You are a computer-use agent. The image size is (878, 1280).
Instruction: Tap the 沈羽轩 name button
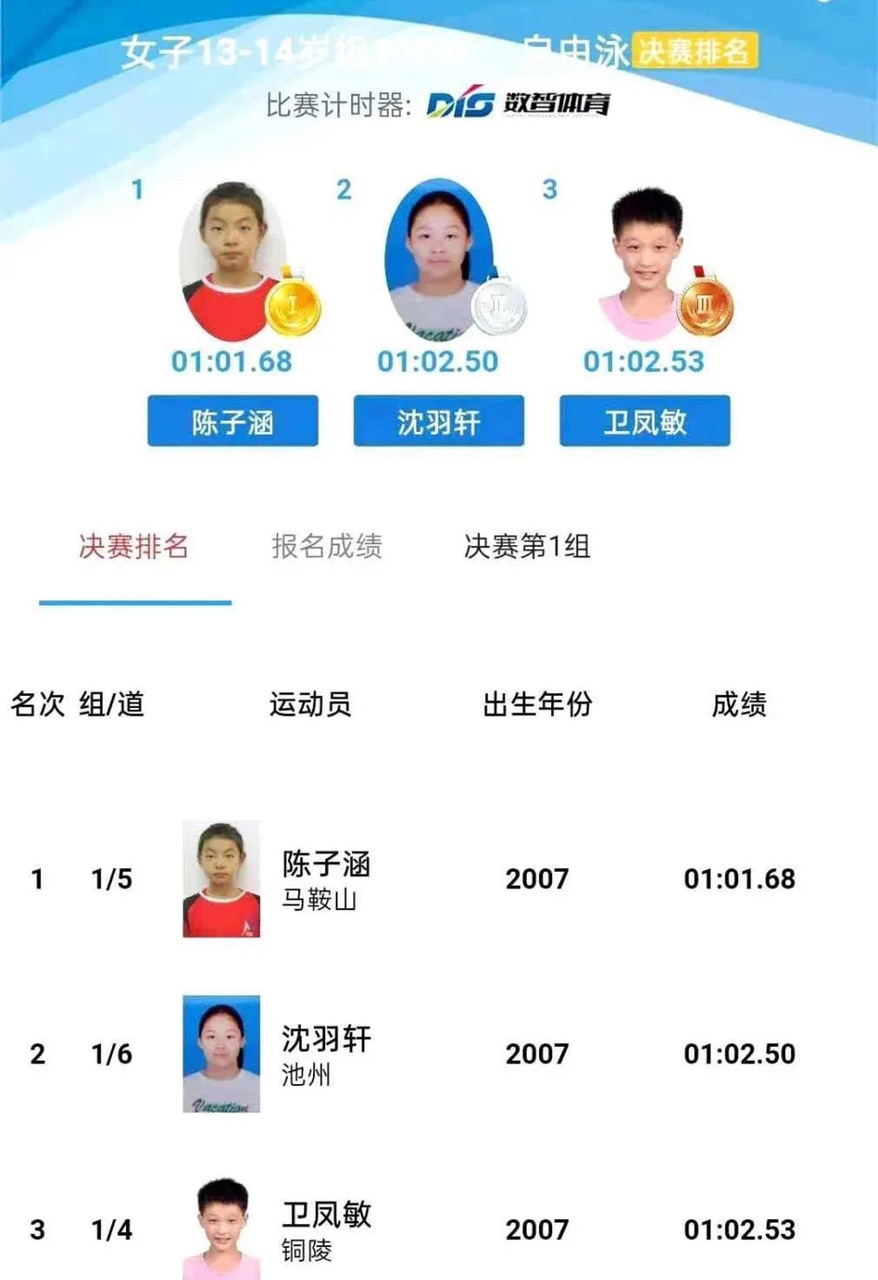[x=439, y=421]
